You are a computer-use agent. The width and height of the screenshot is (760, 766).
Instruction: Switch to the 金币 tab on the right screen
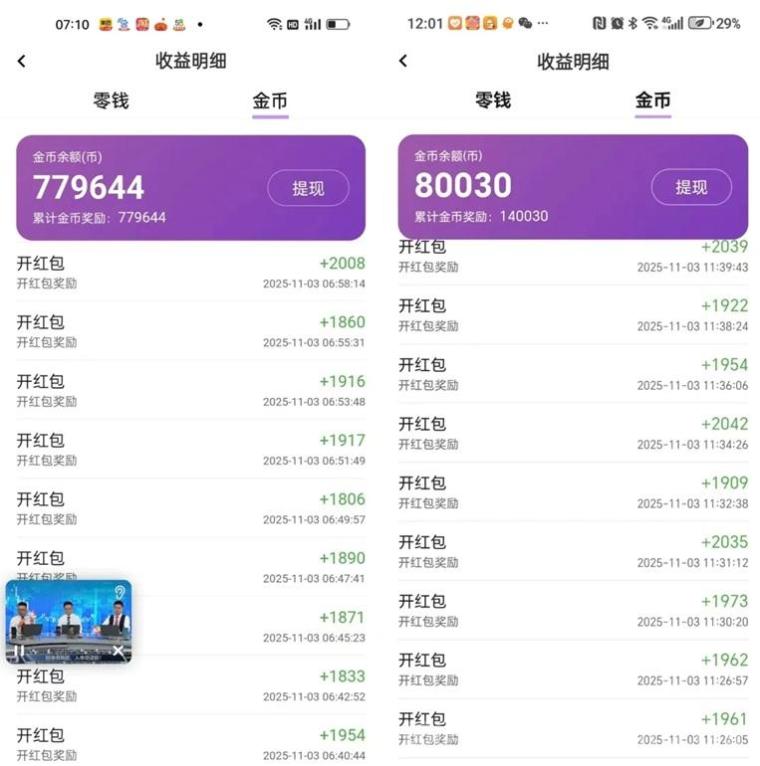point(654,100)
